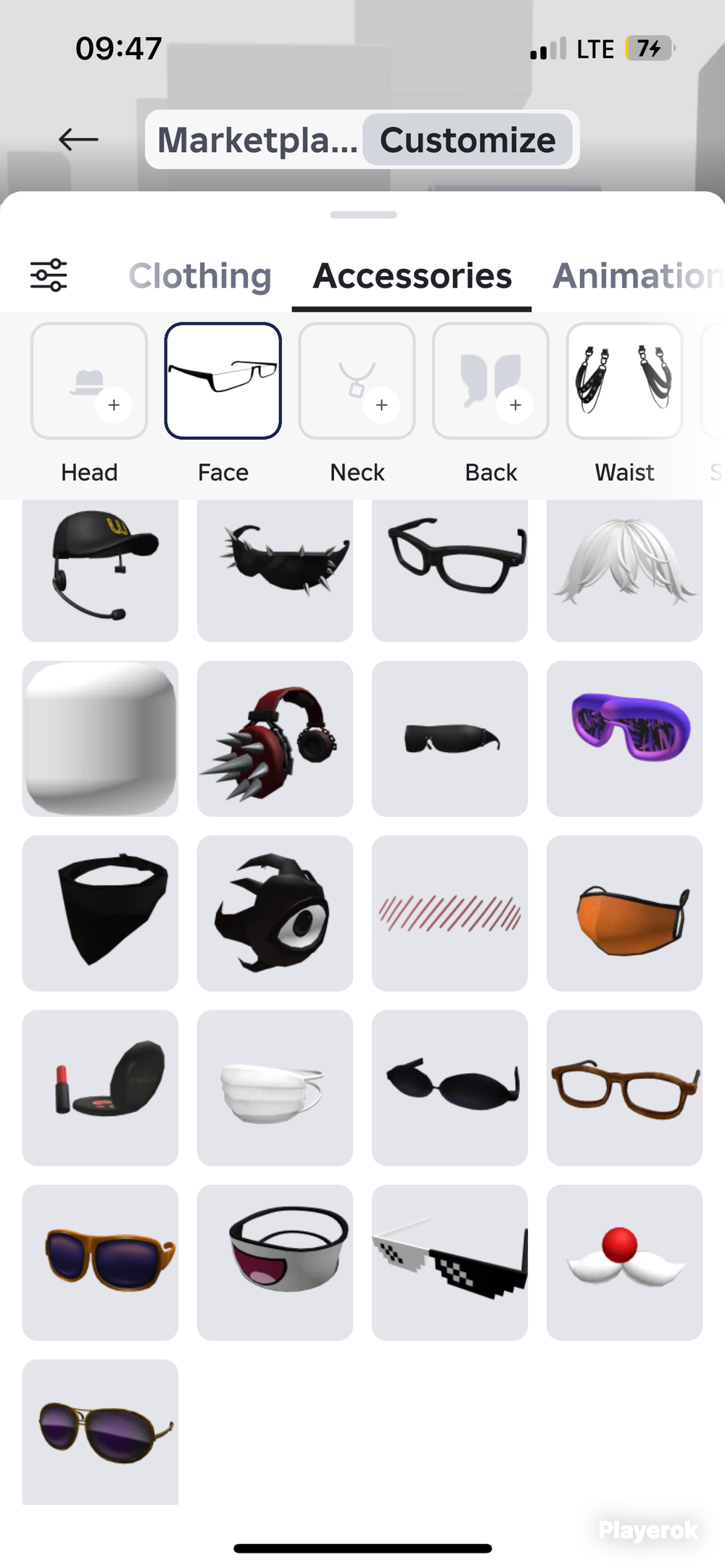The width and height of the screenshot is (725, 1568).
Task: Select the Face accessory slot
Action: point(223,381)
